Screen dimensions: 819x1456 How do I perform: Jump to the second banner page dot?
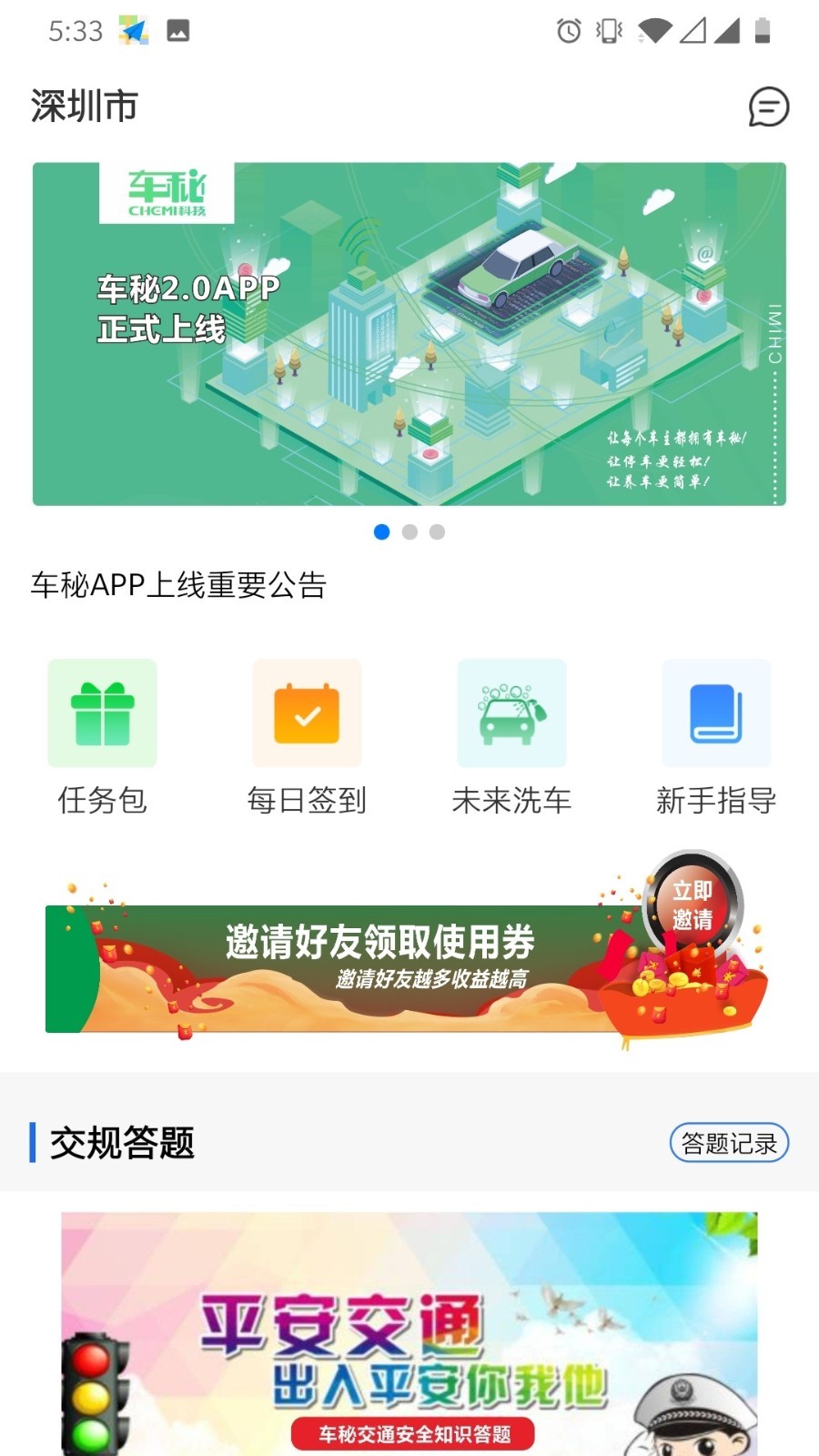click(x=409, y=532)
